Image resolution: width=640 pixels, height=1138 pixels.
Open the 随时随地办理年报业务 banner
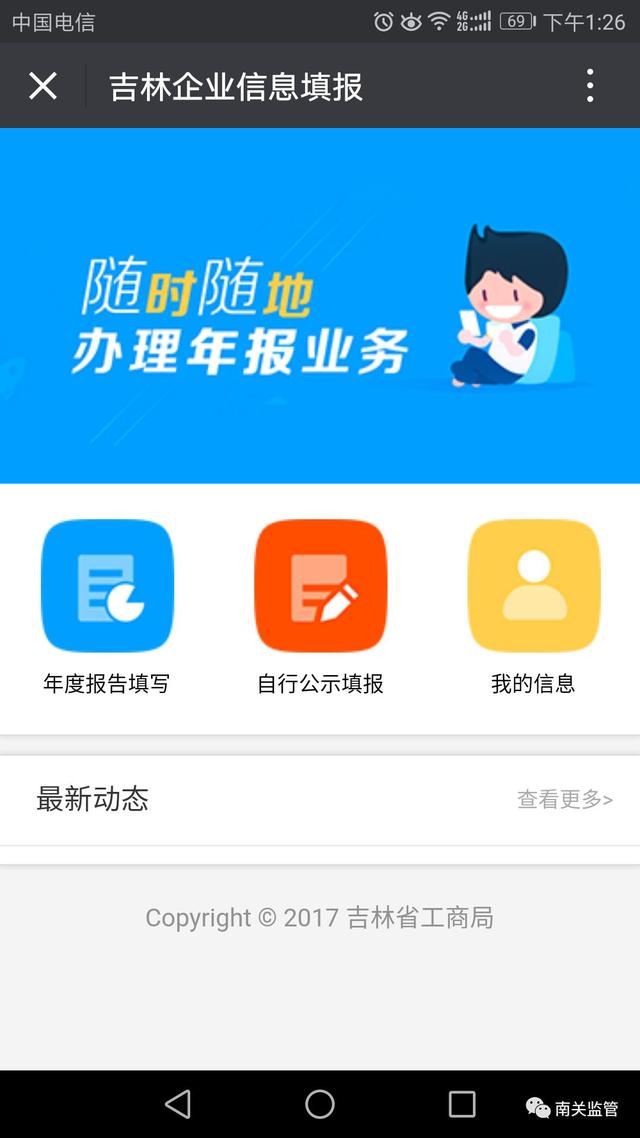(x=320, y=305)
